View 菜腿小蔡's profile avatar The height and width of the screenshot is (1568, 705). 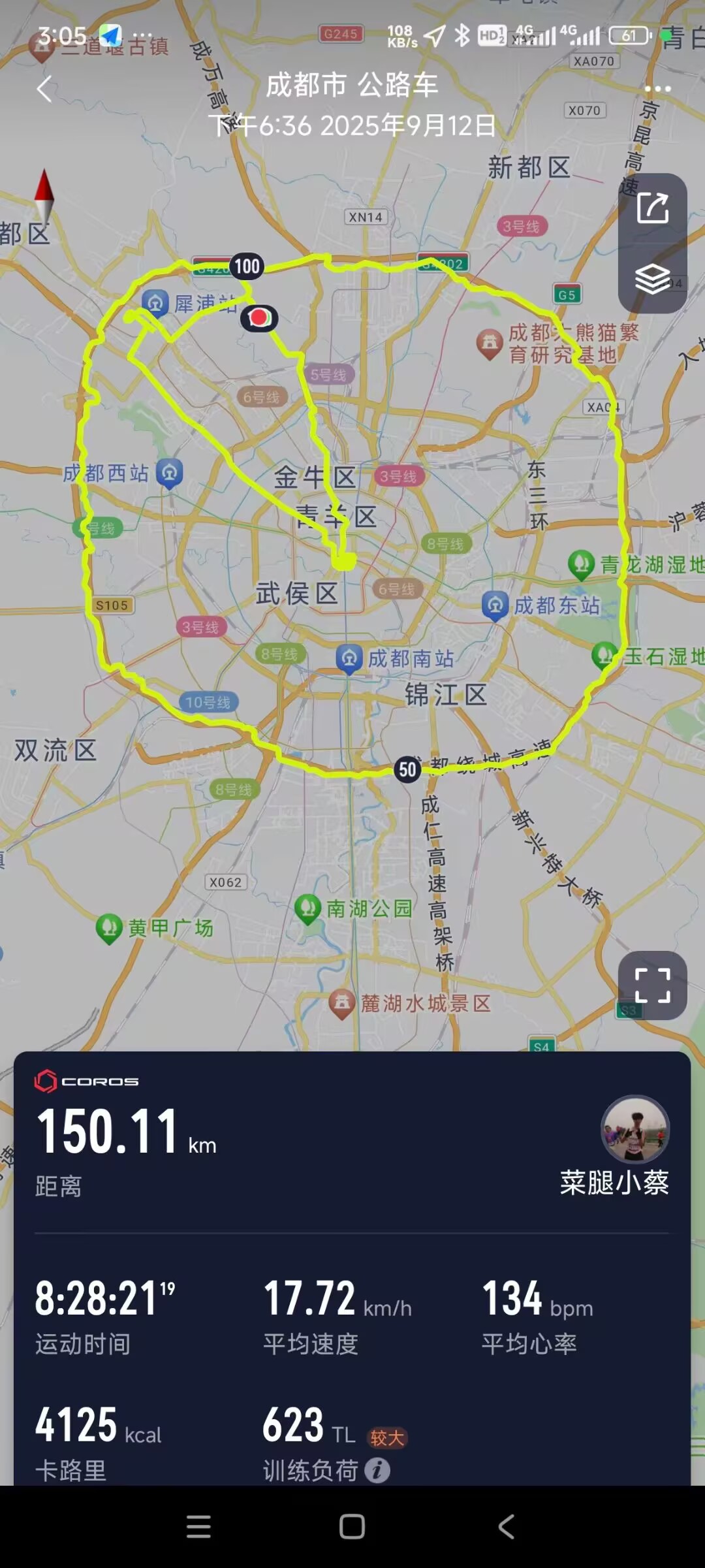click(634, 1129)
